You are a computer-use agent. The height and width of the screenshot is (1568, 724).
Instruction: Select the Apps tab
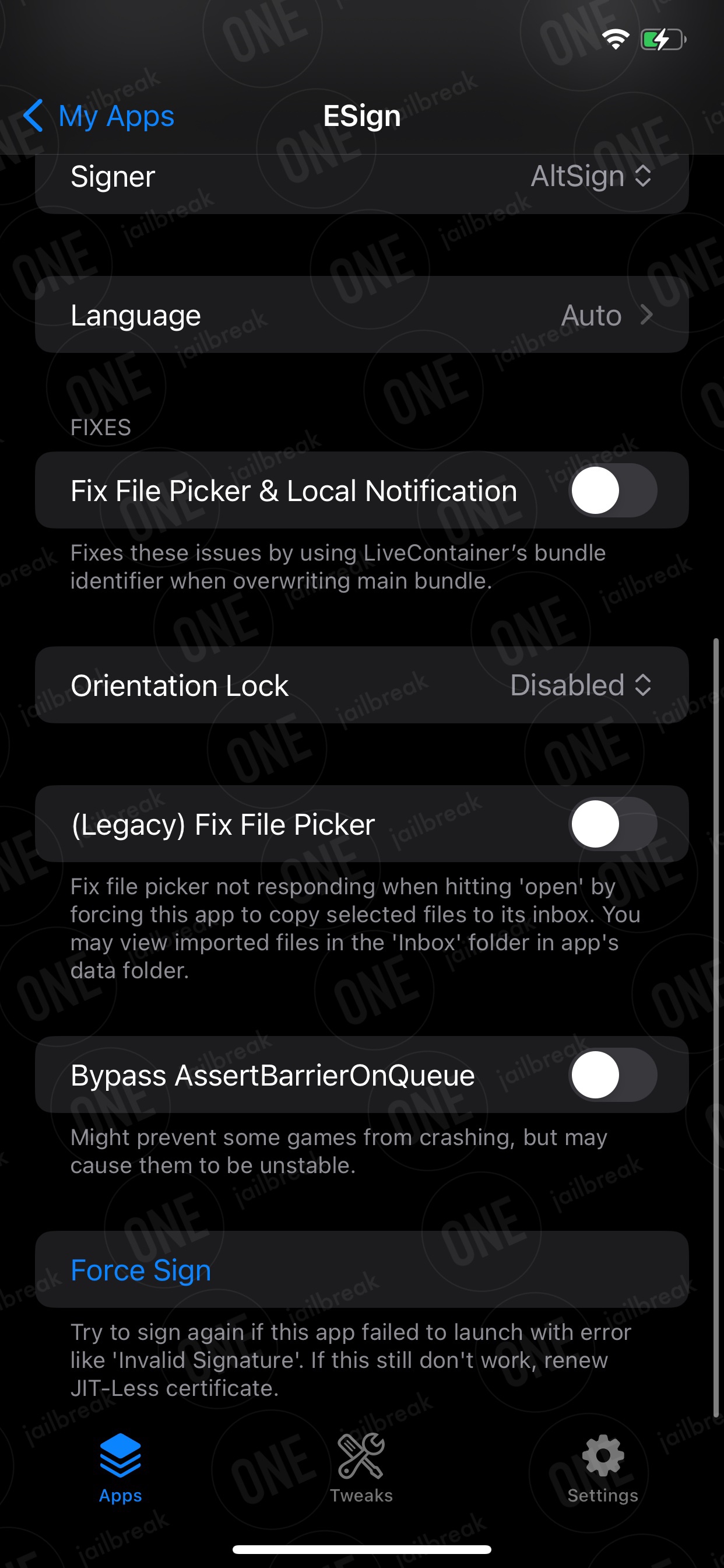pyautogui.click(x=121, y=1468)
